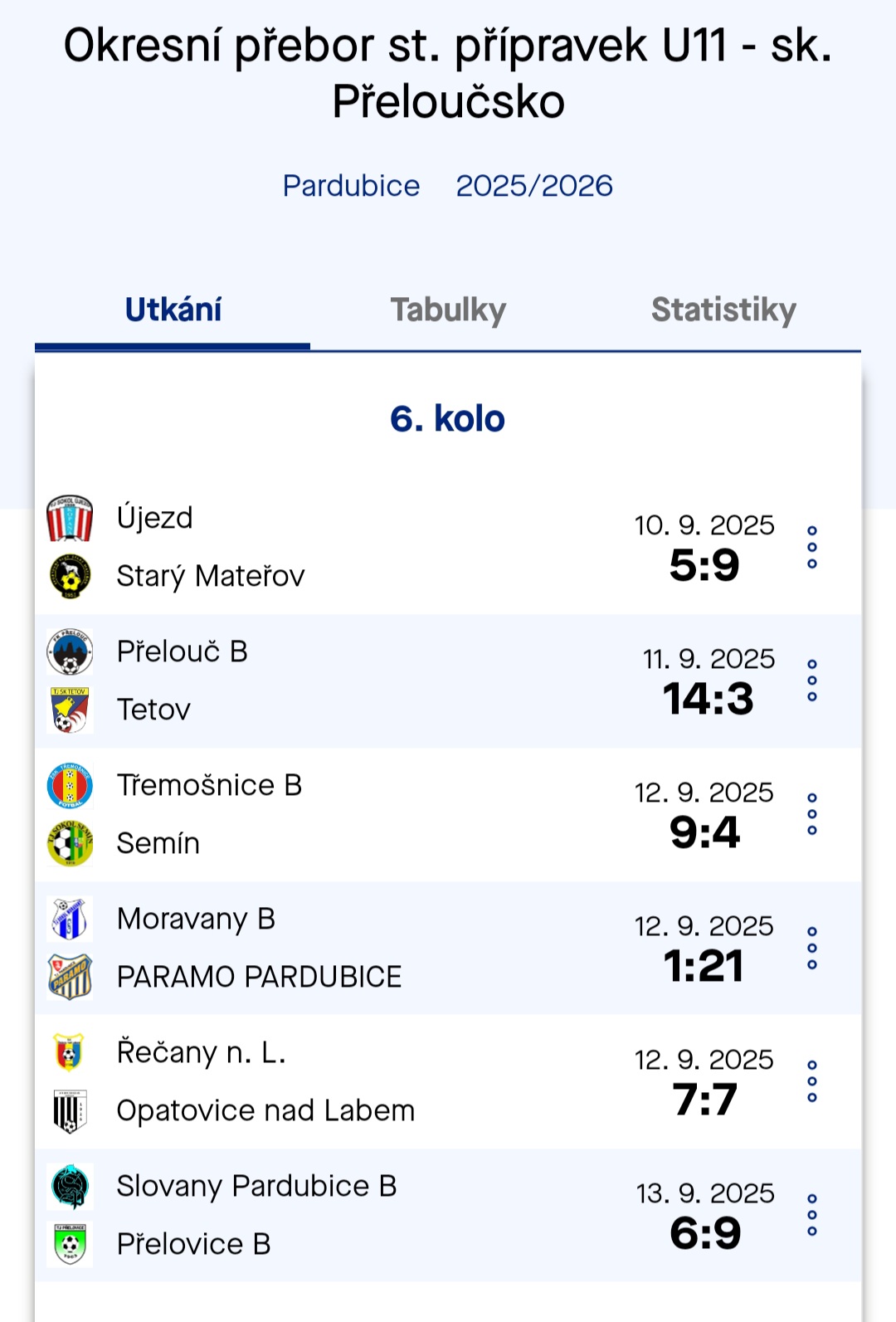Click the PARAMO PARDUBICE club crest
Image resolution: width=896 pixels, height=1322 pixels.
pos(71,977)
